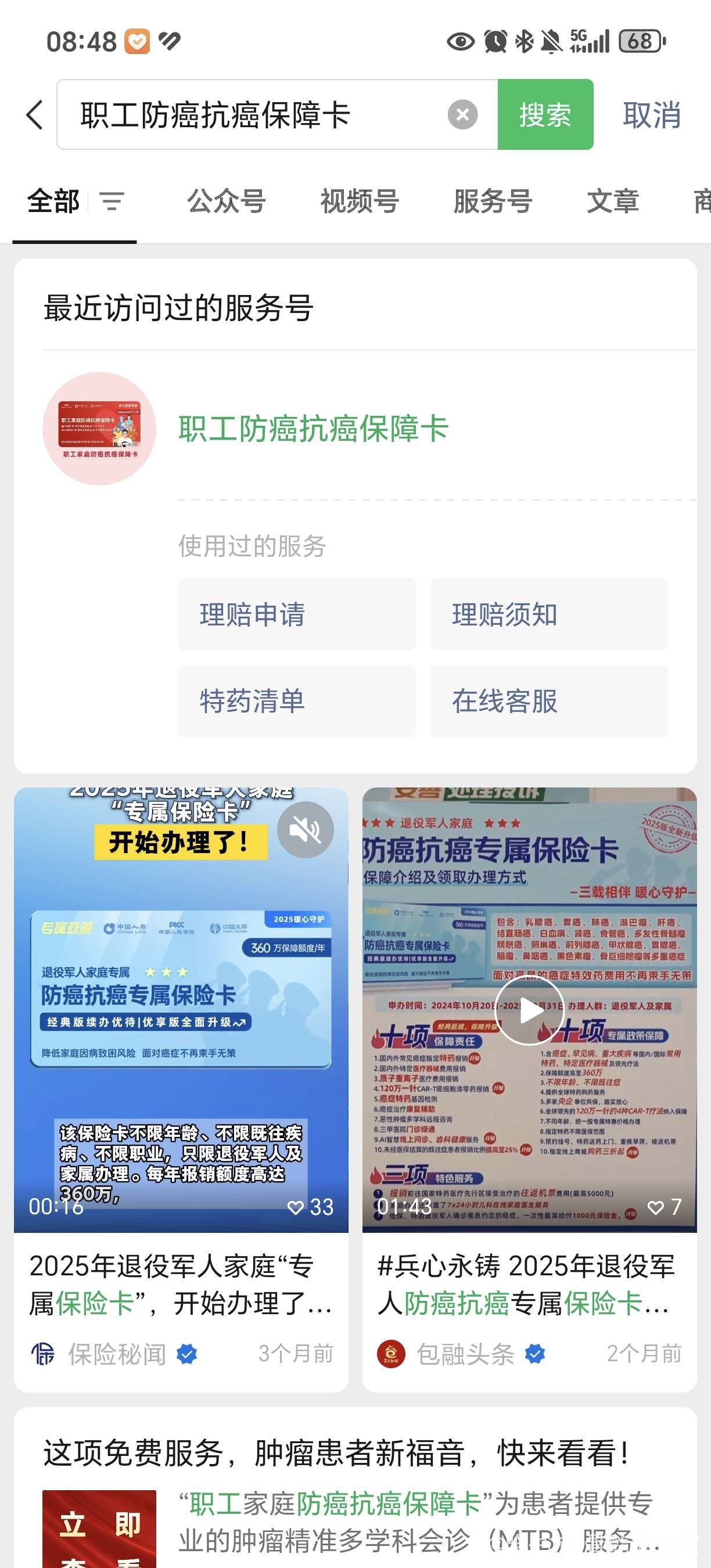Screen dimensions: 711x1568
Task: Go back using the left arrow
Action: tap(35, 114)
